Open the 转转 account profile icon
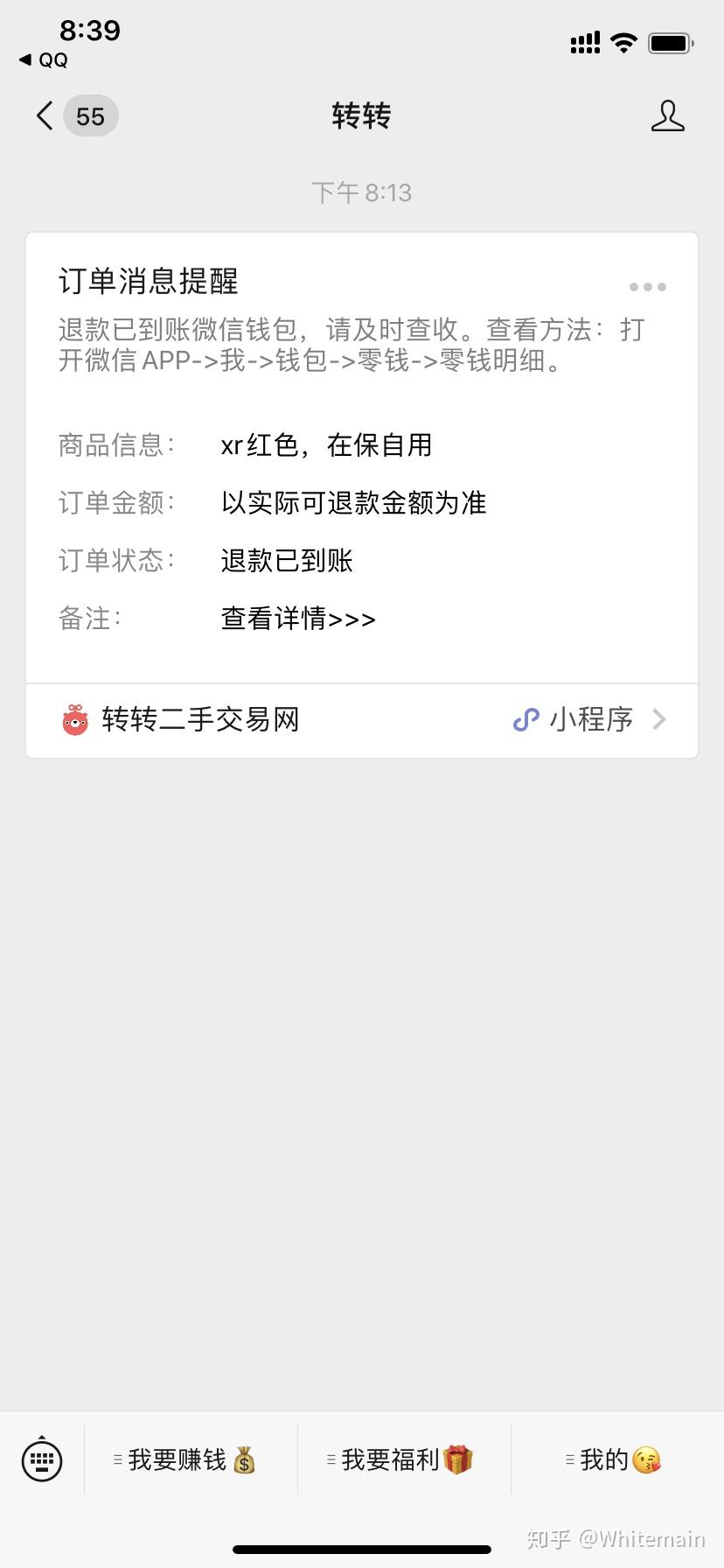The height and width of the screenshot is (1568, 724). 667,115
